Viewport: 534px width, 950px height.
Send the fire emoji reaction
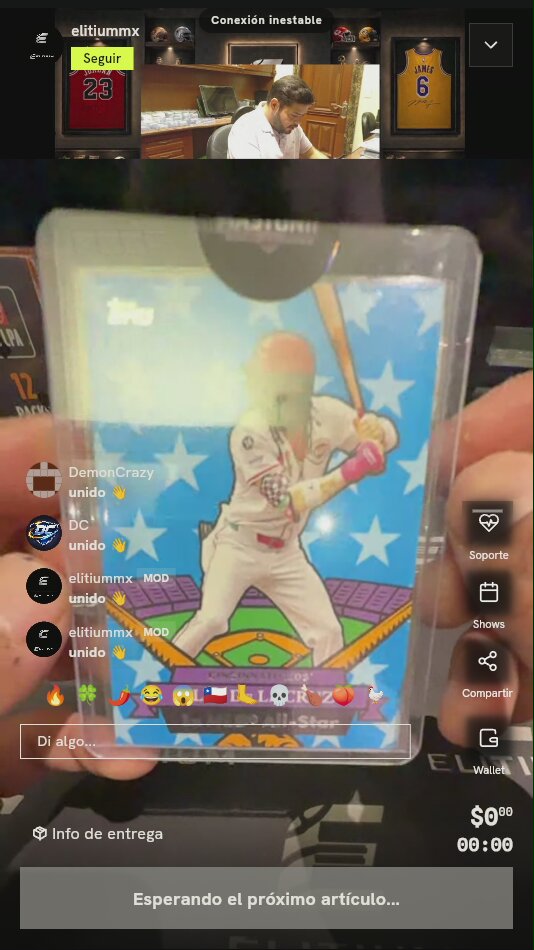(x=55, y=696)
